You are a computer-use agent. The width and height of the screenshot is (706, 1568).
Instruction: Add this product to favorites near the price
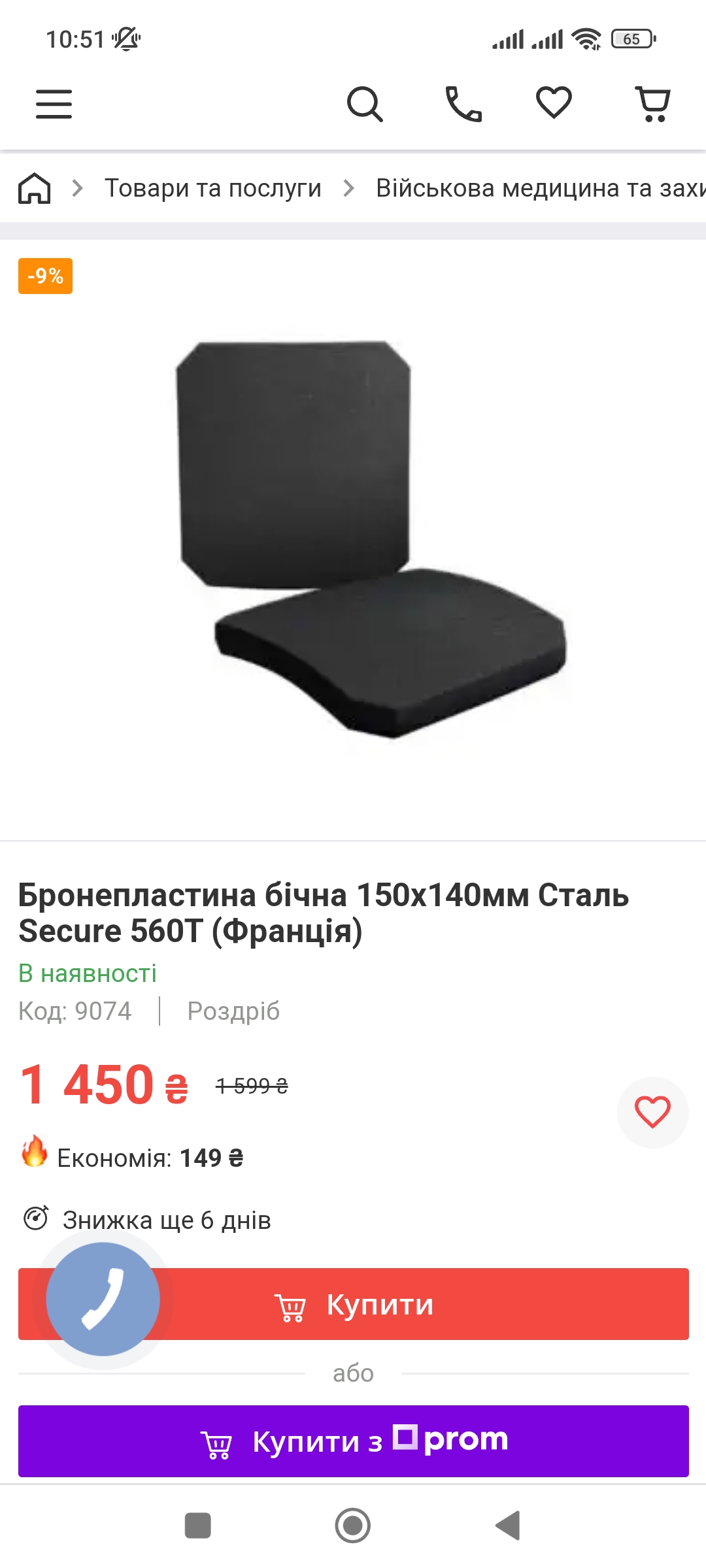652,1112
